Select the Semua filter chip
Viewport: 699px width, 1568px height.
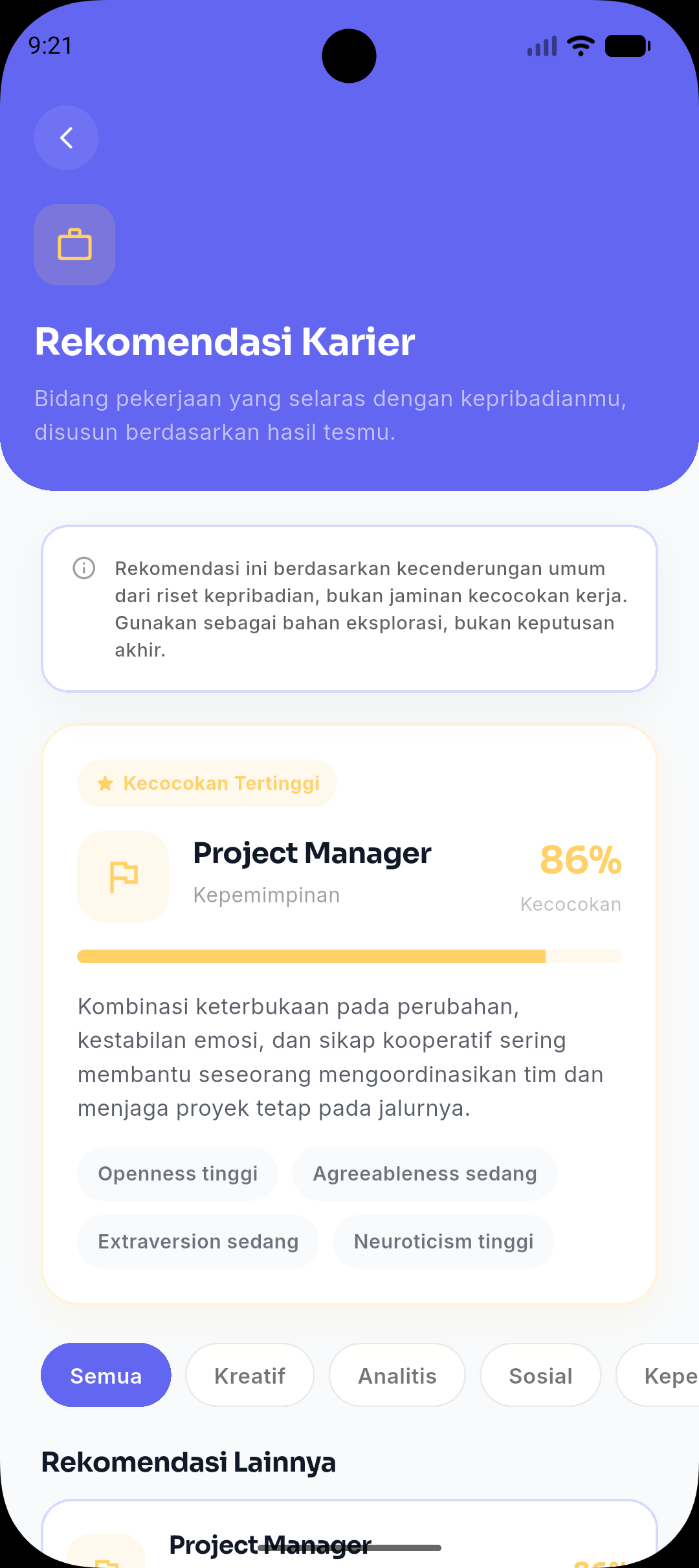[106, 1375]
